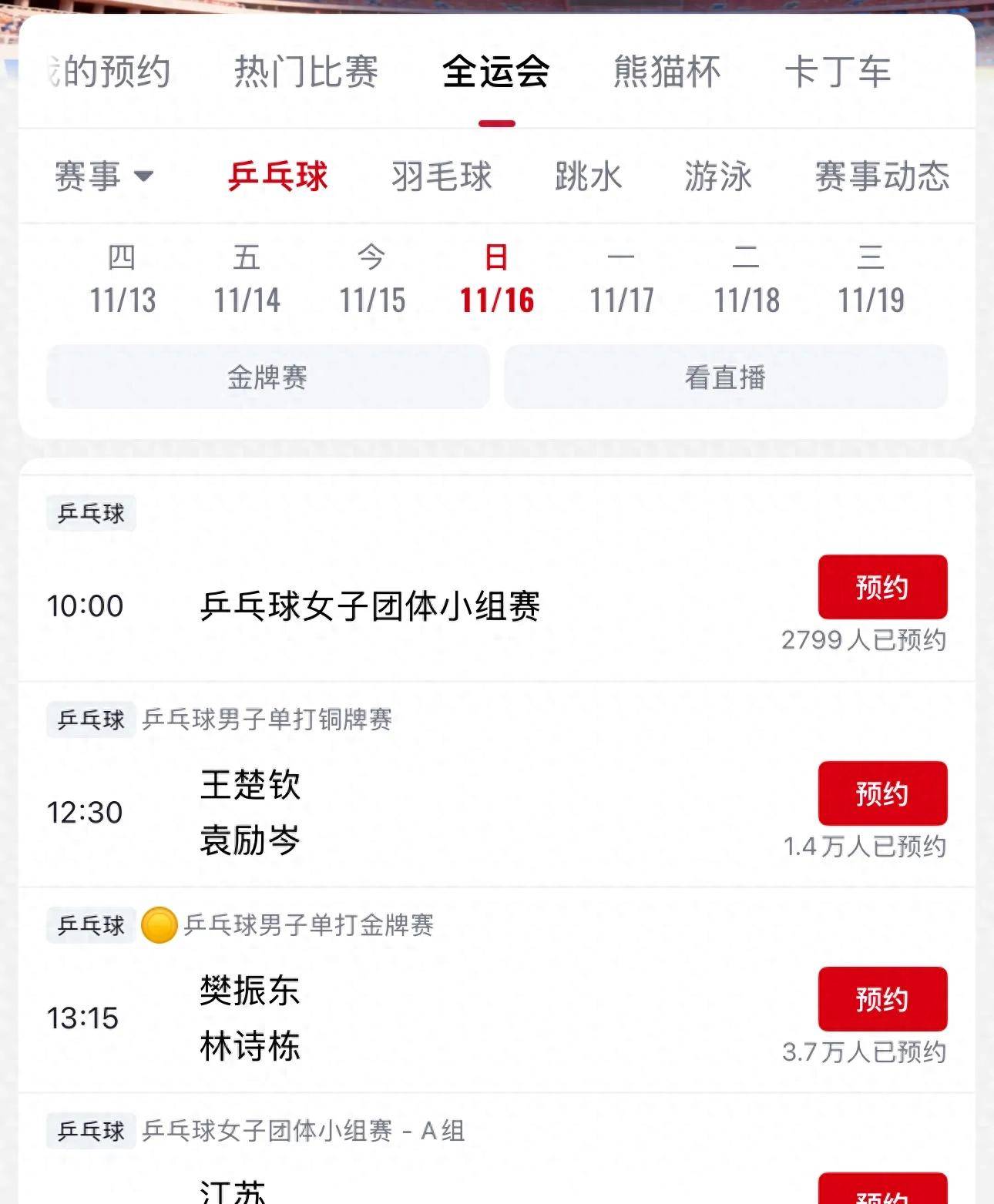
Task: Select Thursday 11/13 on date bar
Action: [123, 277]
